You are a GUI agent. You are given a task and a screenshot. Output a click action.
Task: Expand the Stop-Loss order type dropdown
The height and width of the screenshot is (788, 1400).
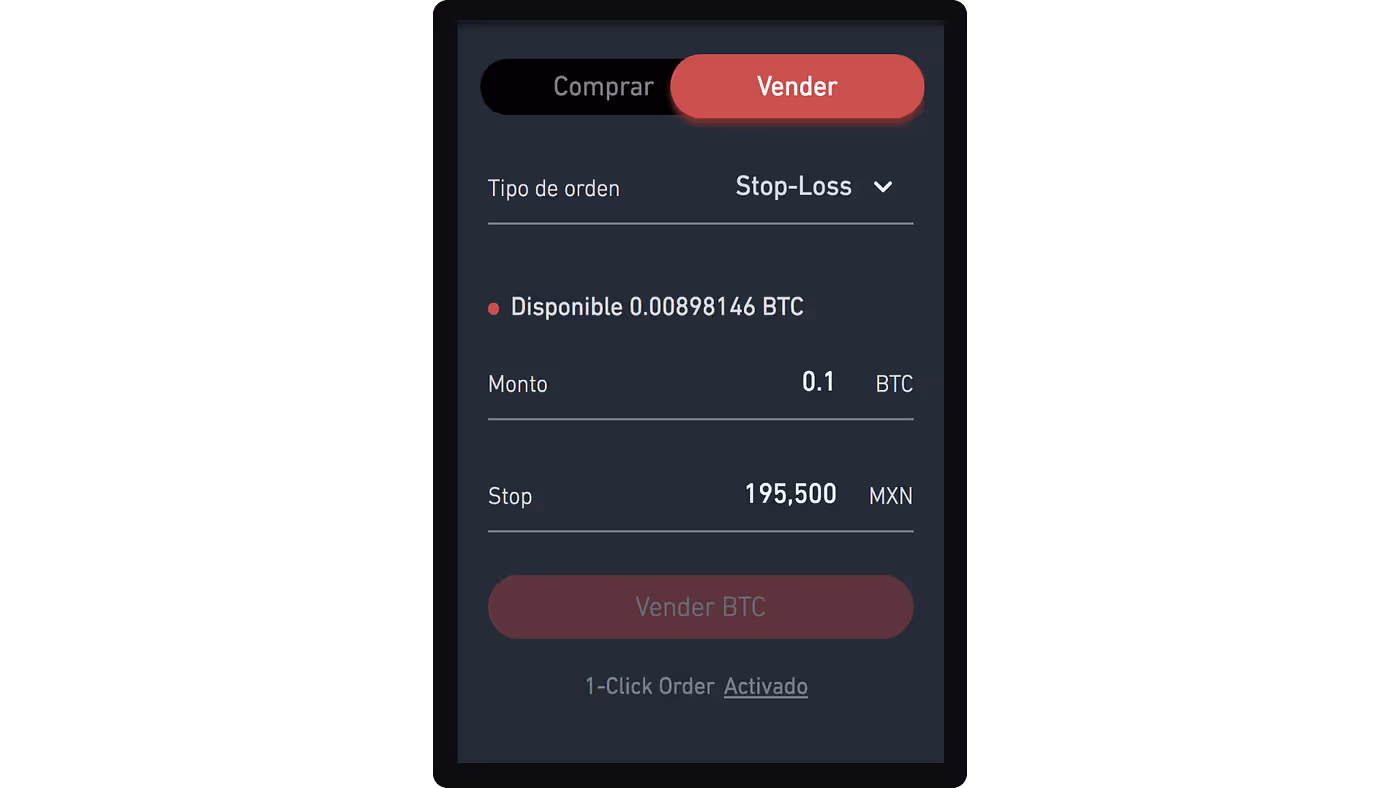point(814,187)
